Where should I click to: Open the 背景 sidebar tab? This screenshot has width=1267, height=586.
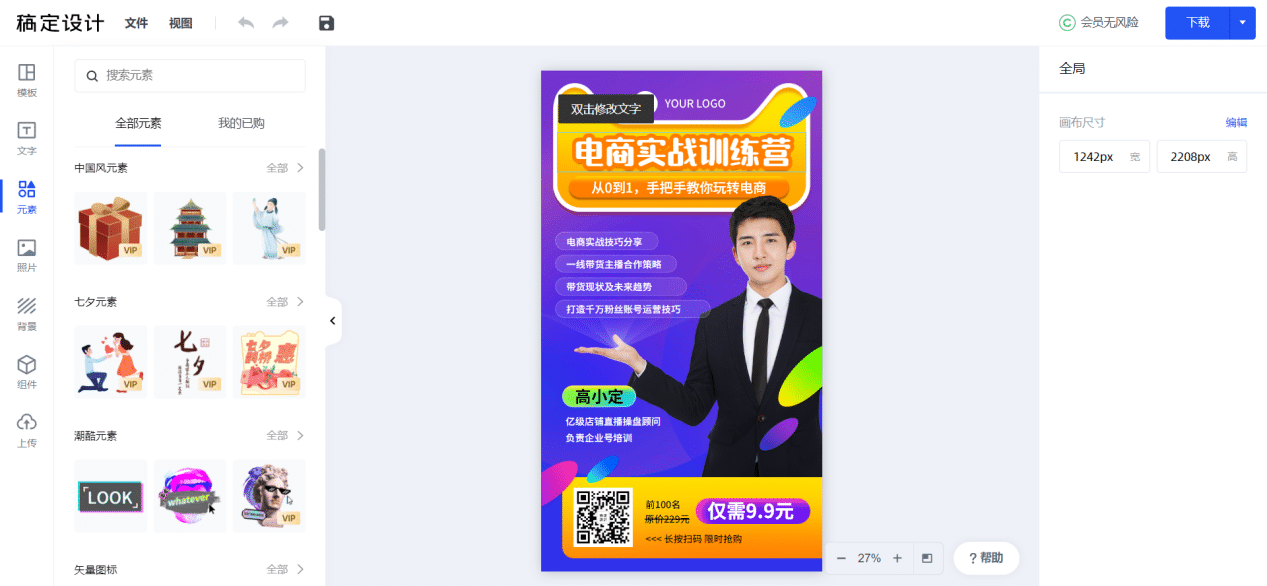point(27,313)
